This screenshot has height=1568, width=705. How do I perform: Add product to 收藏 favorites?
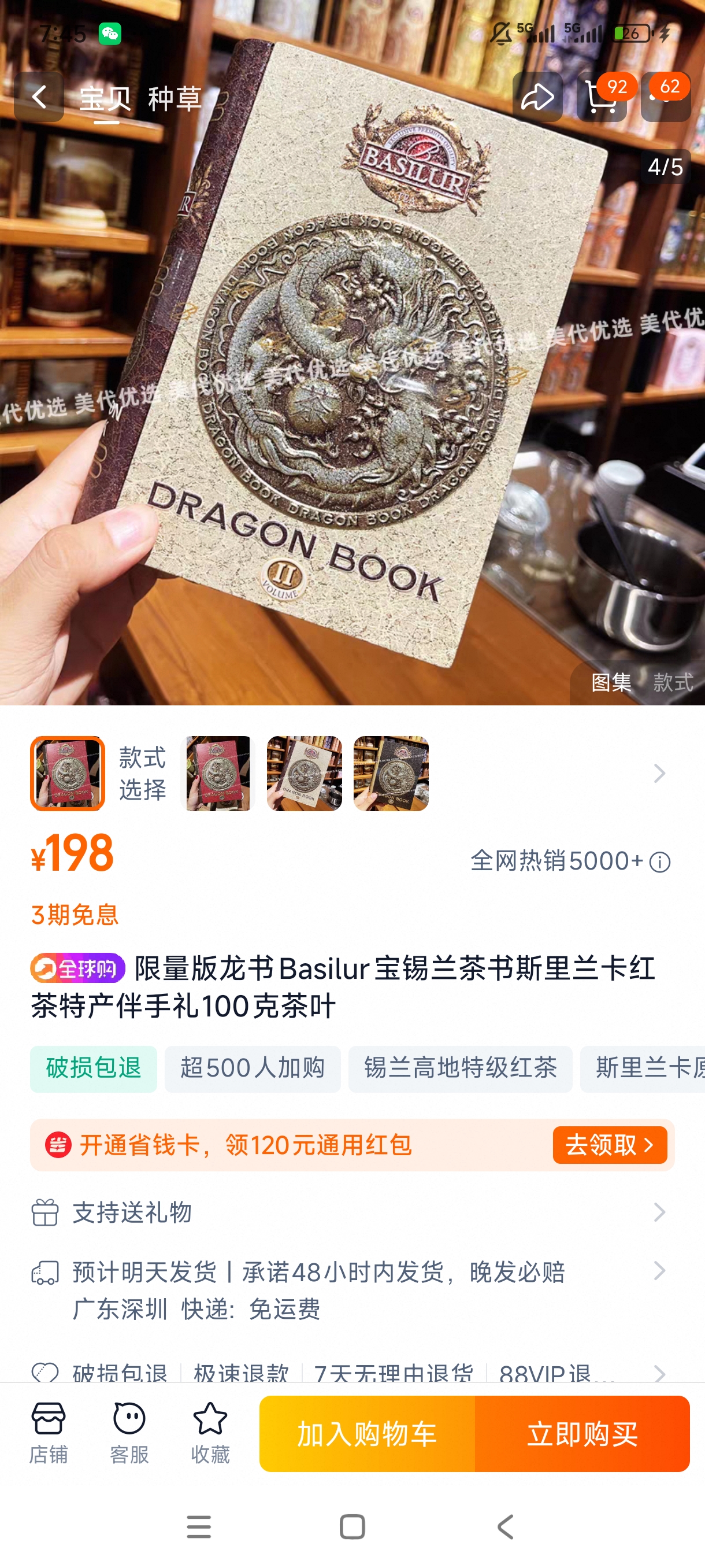(210, 1433)
